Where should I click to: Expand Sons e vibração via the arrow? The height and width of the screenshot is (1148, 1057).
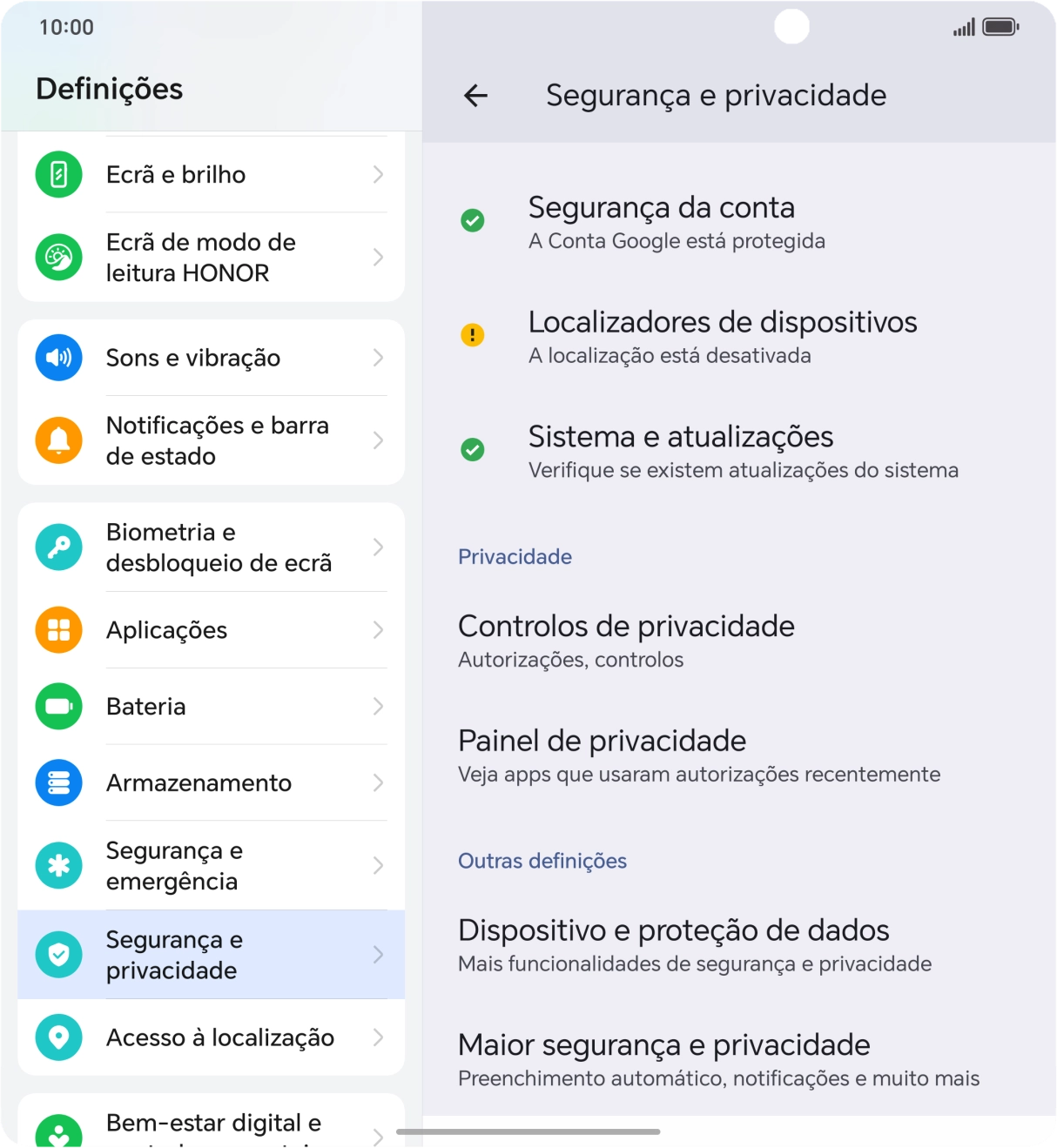(x=378, y=357)
